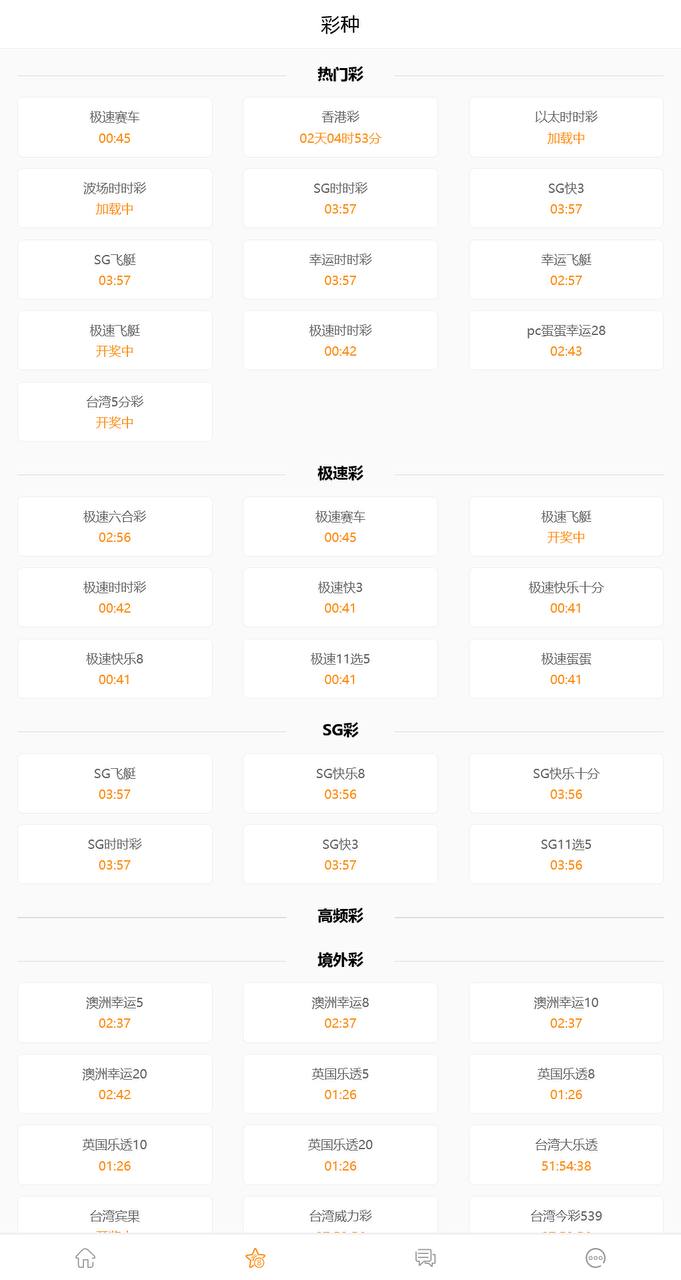Open the SG11选5 card
681x1280 pixels.
pyautogui.click(x=565, y=854)
